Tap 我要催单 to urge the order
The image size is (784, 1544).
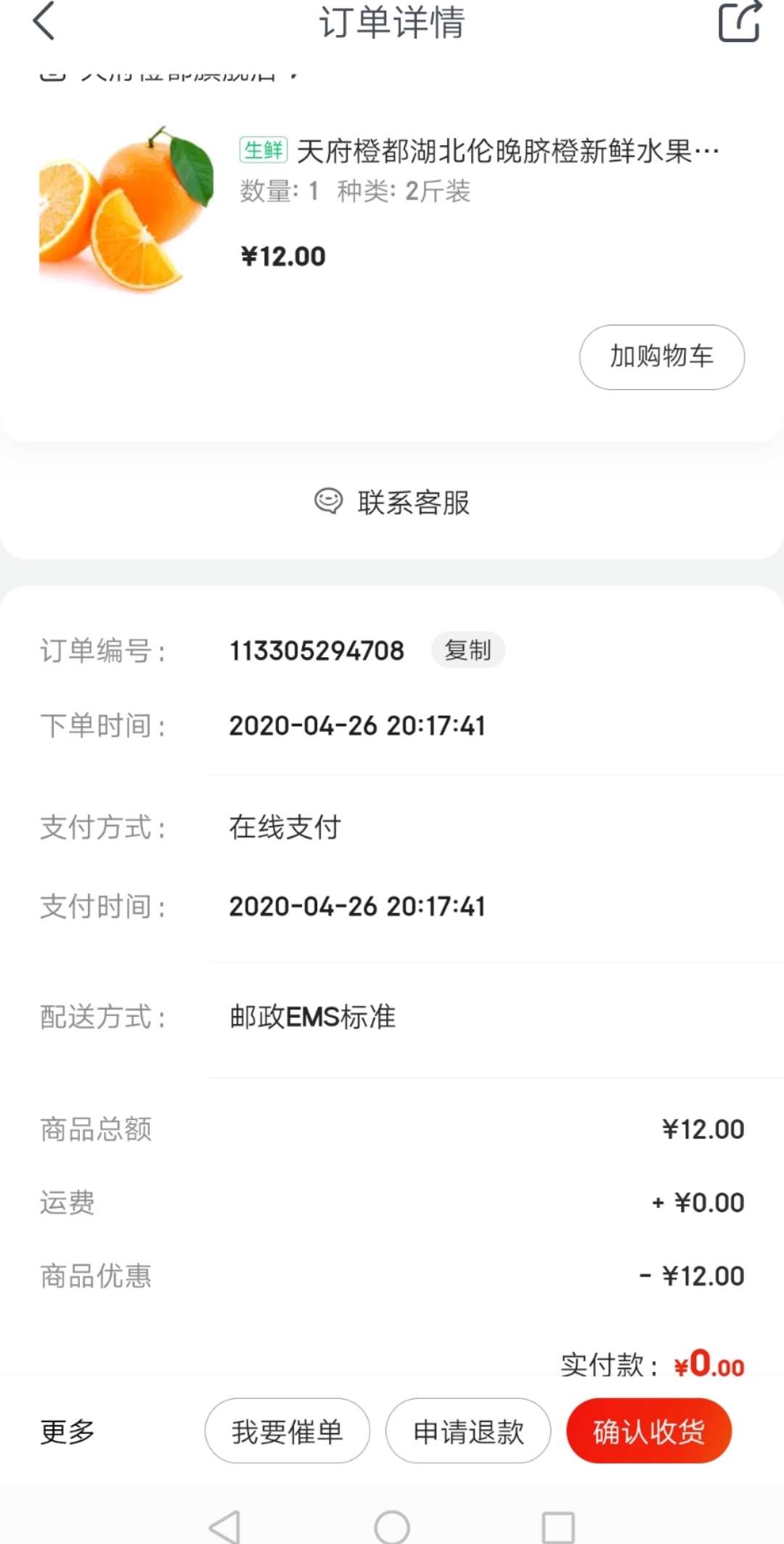pos(287,1431)
